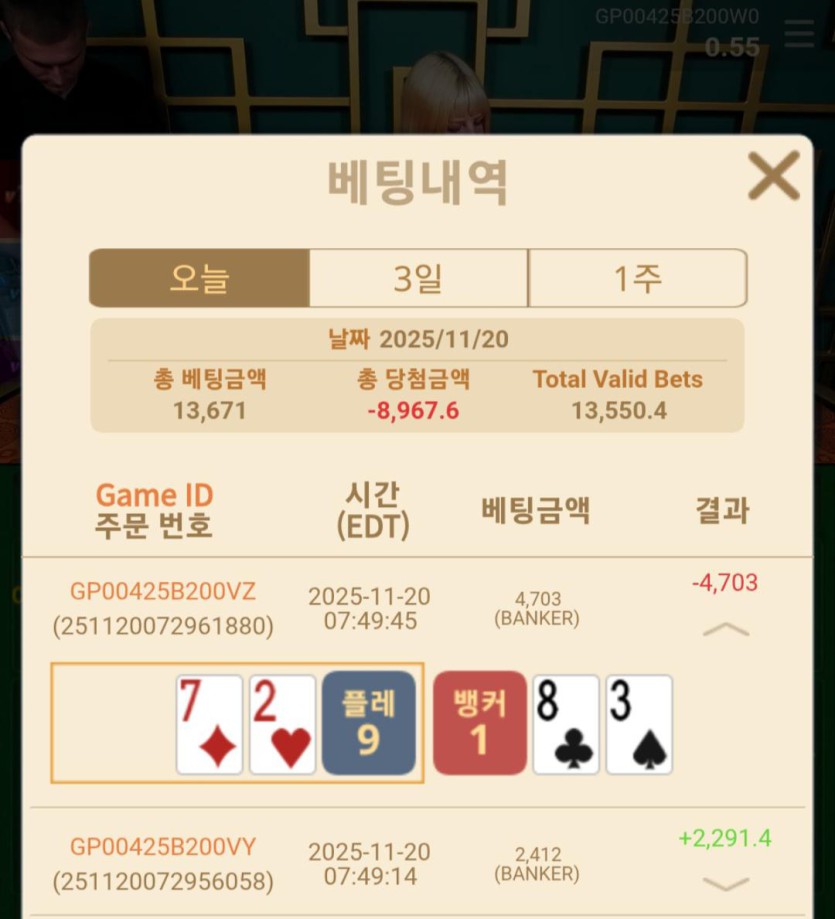Collapse details for GP00425B200VZ bet
The image size is (835, 919).
point(726,629)
